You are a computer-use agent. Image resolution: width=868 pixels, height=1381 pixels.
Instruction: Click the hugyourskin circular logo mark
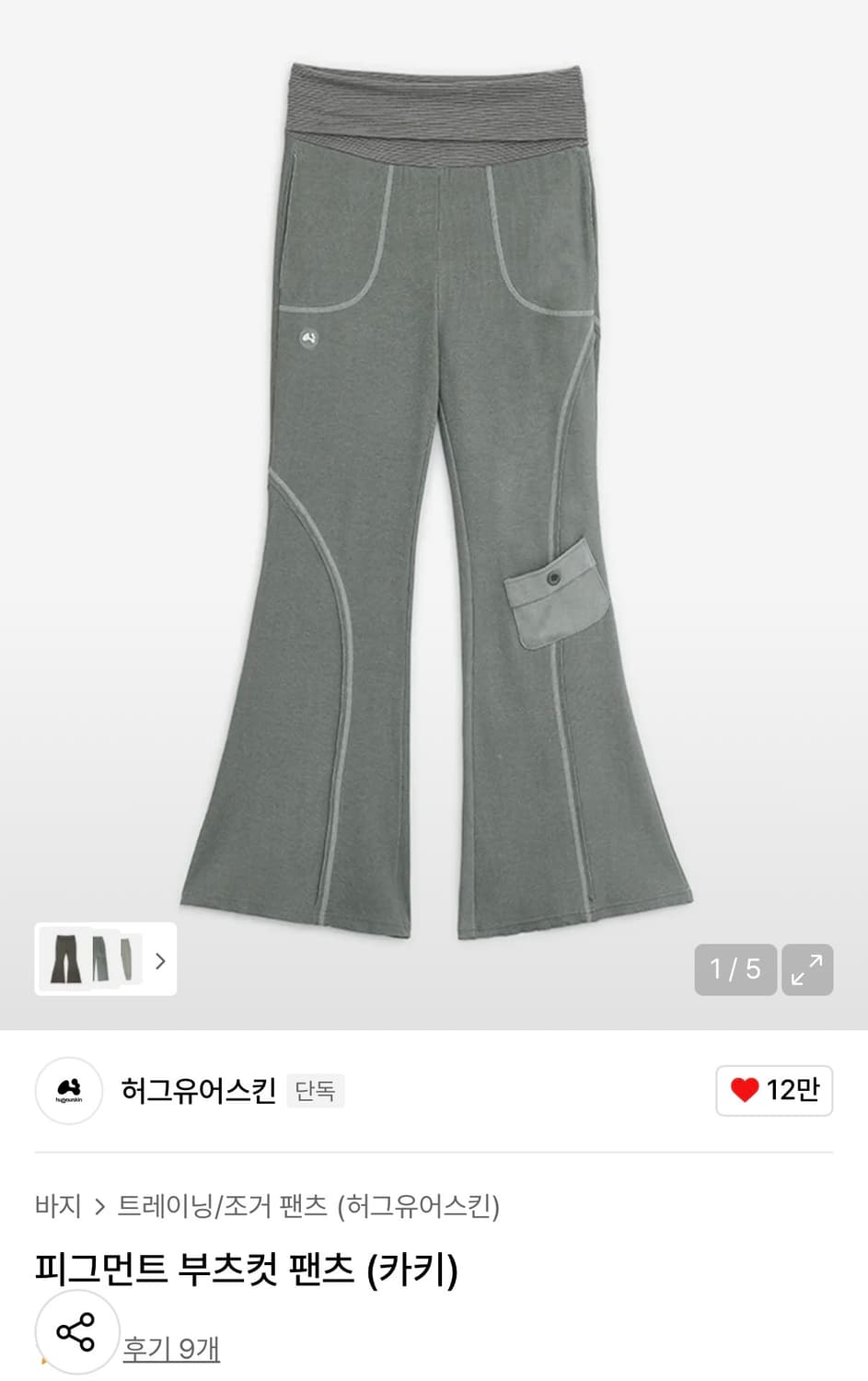coord(68,1090)
